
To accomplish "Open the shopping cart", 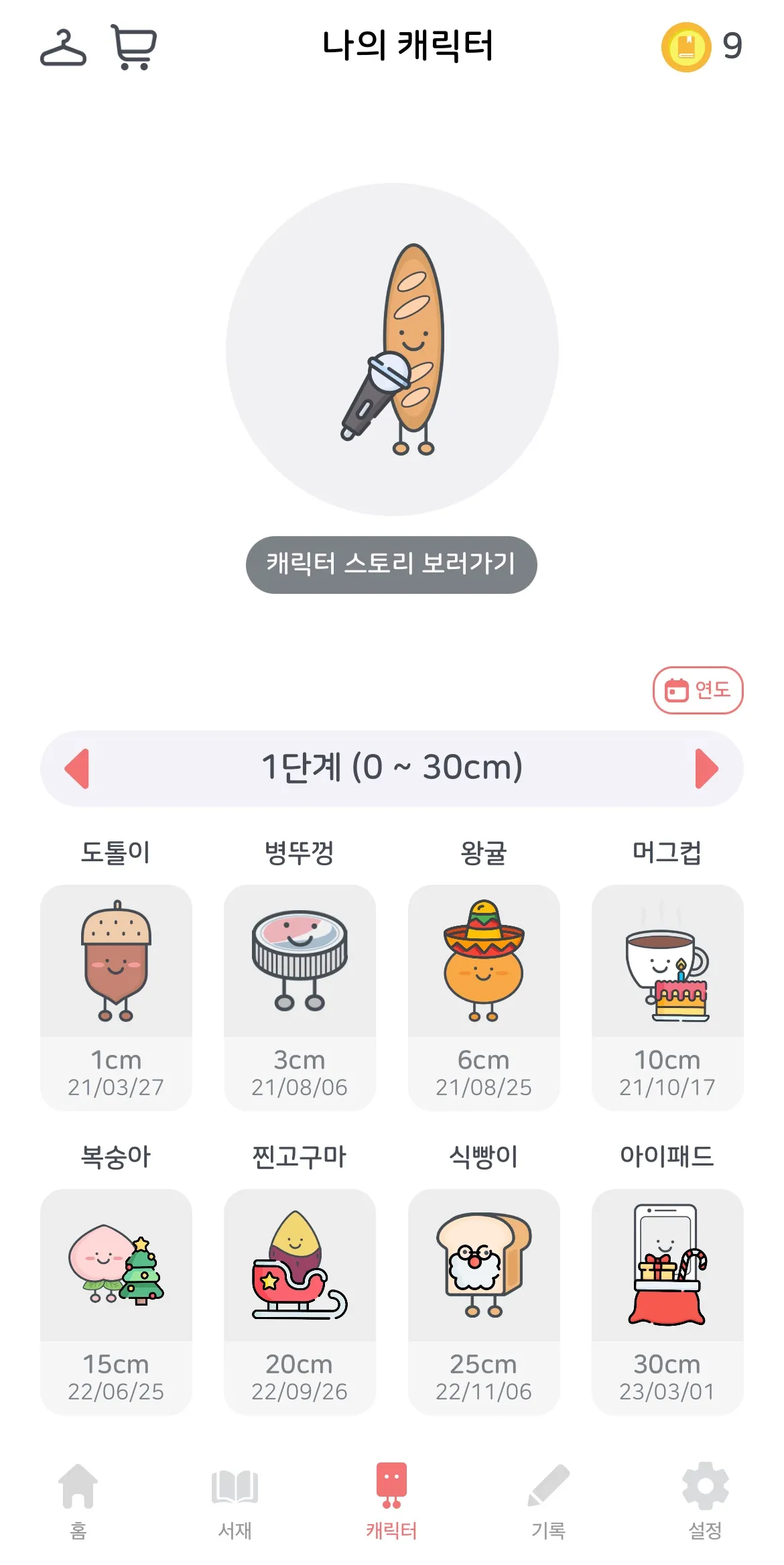I will 134,47.
